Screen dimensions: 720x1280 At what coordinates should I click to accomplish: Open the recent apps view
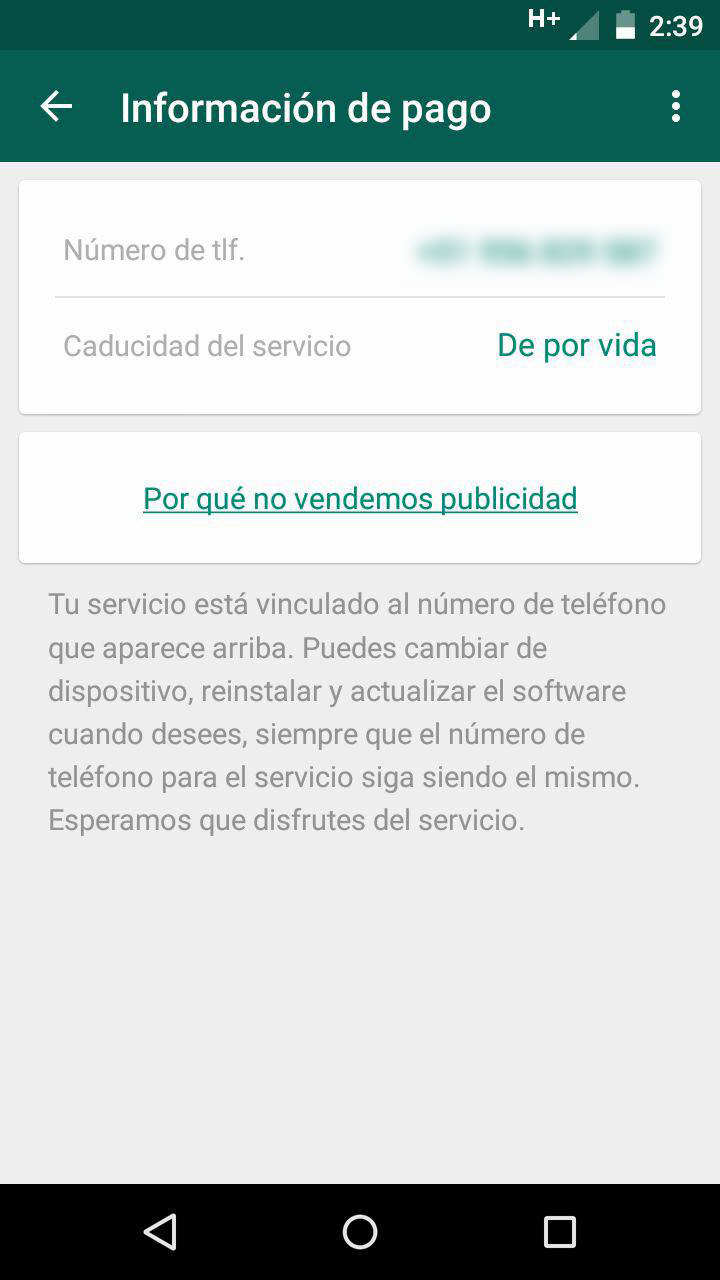[560, 1232]
